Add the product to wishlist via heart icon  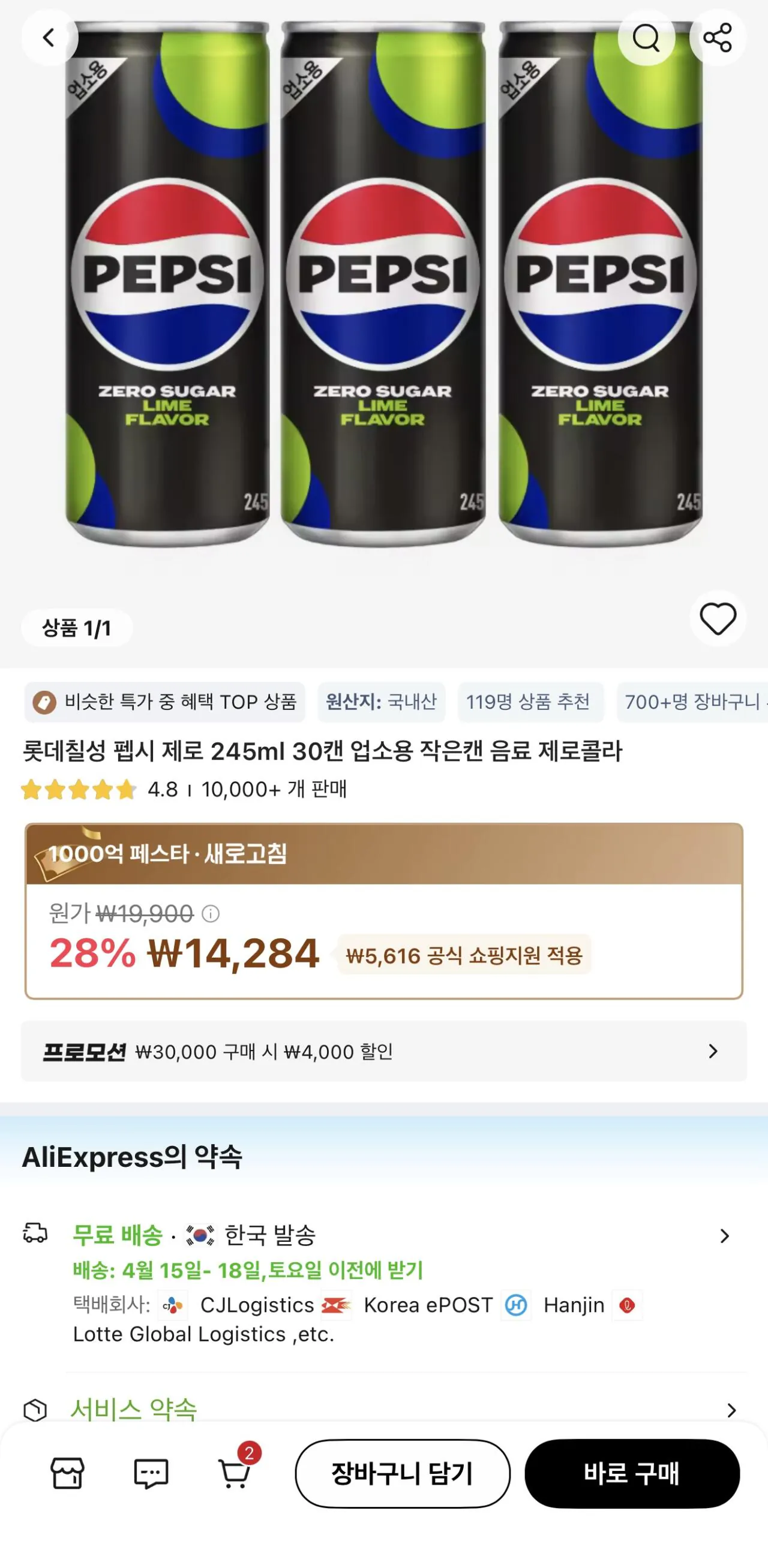pos(718,619)
